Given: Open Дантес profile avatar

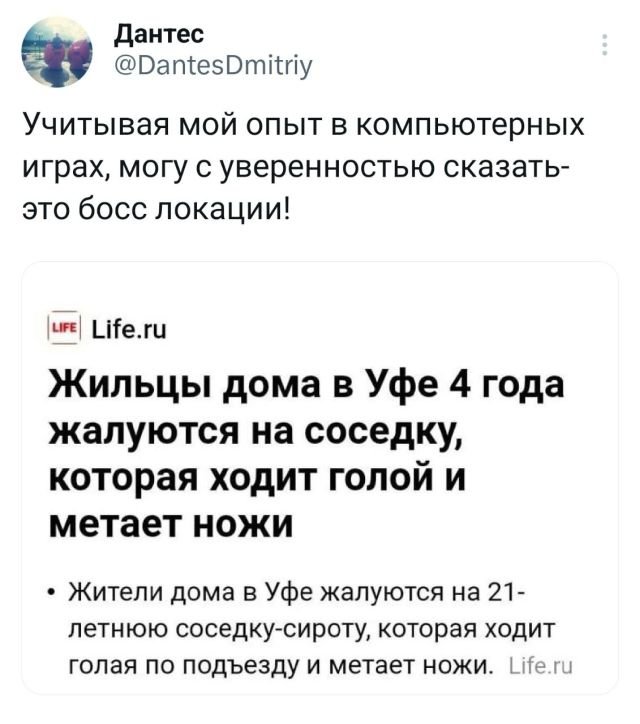Looking at the screenshot, I should [58, 52].
